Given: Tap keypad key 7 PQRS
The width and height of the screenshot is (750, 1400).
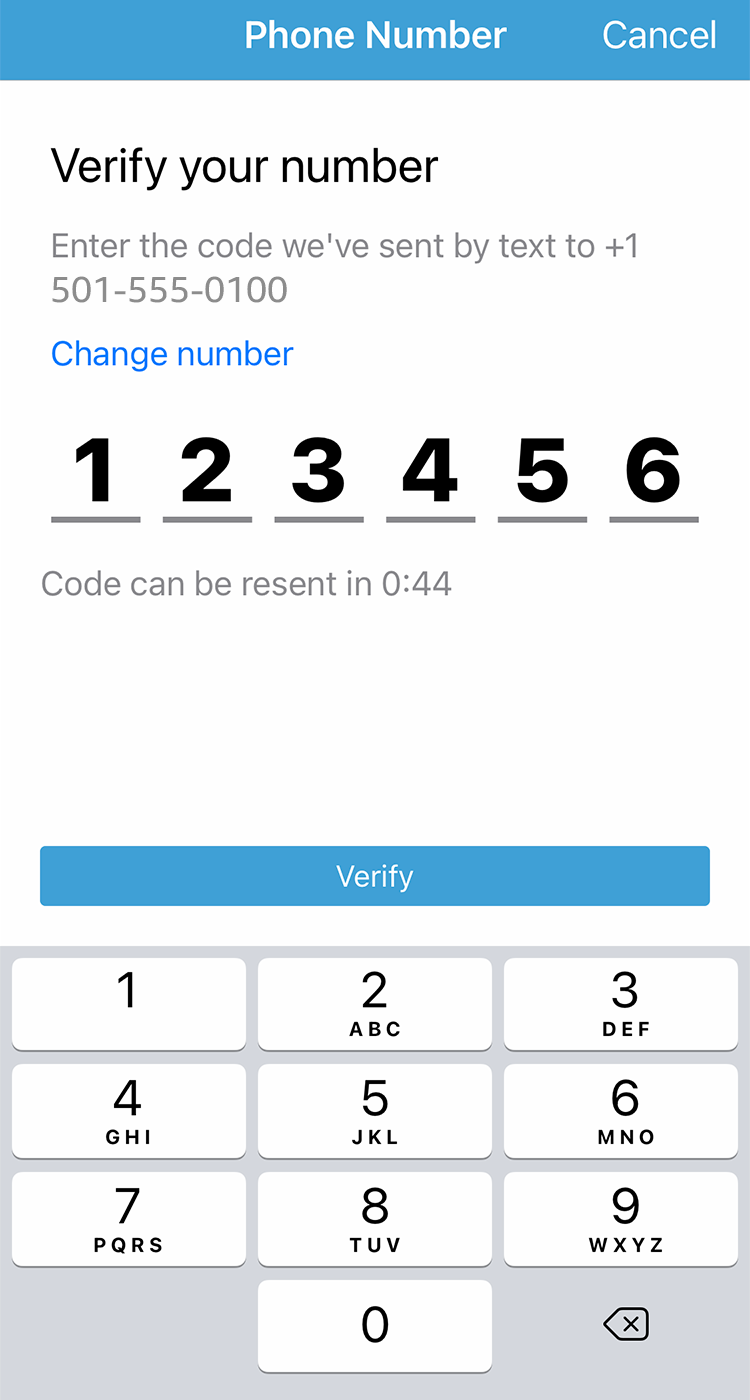Looking at the screenshot, I should (x=128, y=1218).
